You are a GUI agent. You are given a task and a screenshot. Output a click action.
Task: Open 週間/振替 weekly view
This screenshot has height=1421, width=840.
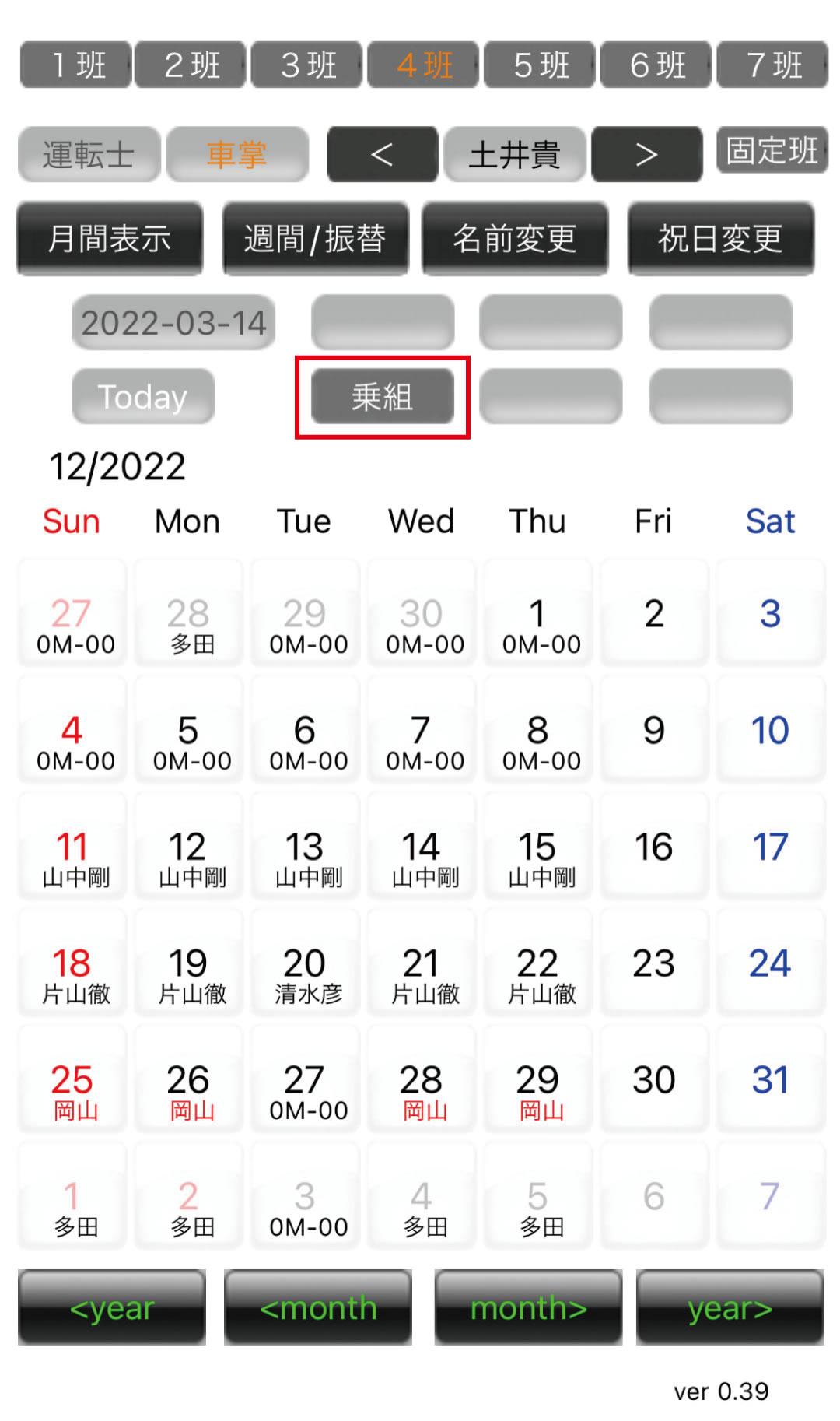tap(315, 239)
